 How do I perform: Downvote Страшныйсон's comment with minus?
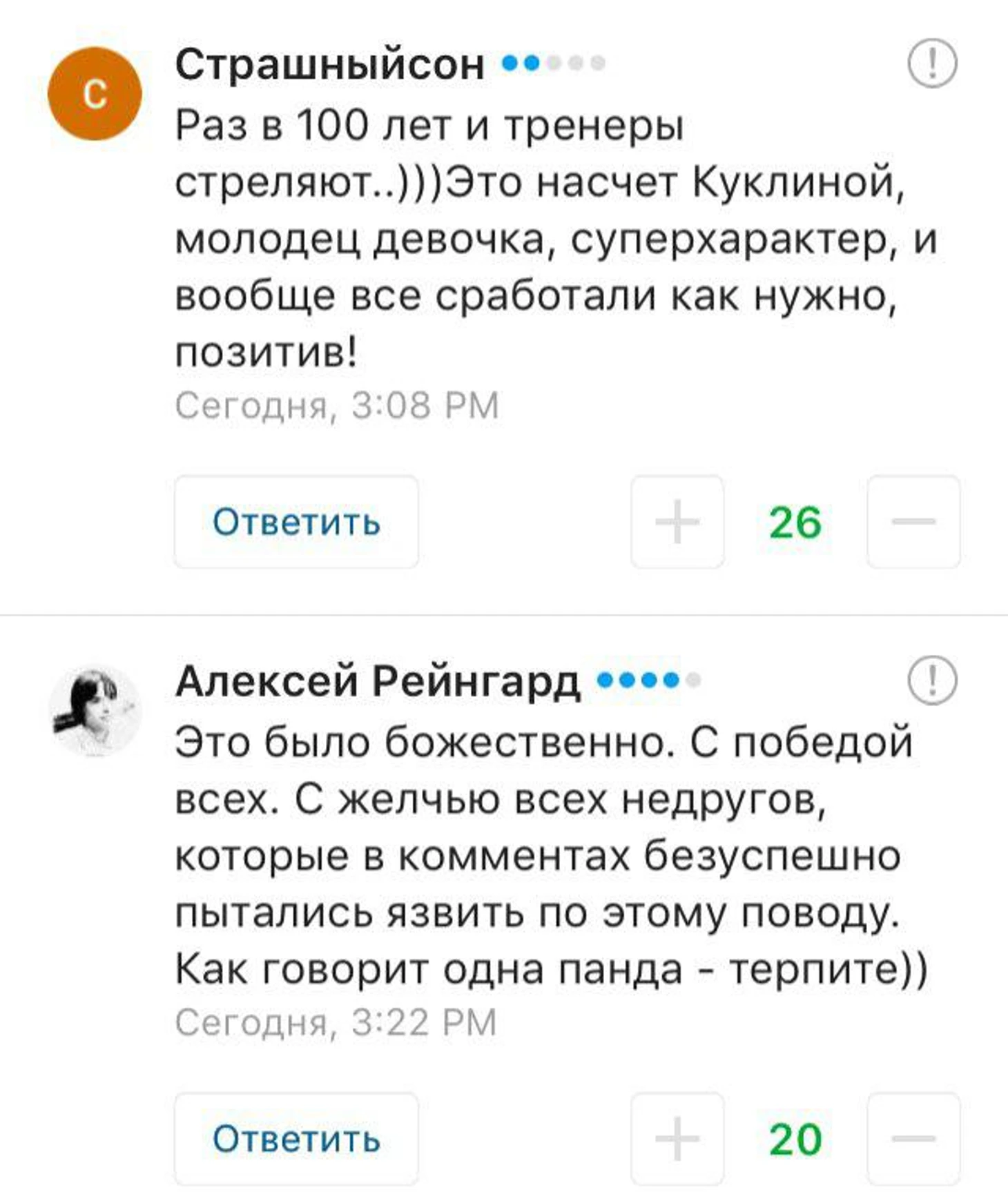tap(913, 522)
